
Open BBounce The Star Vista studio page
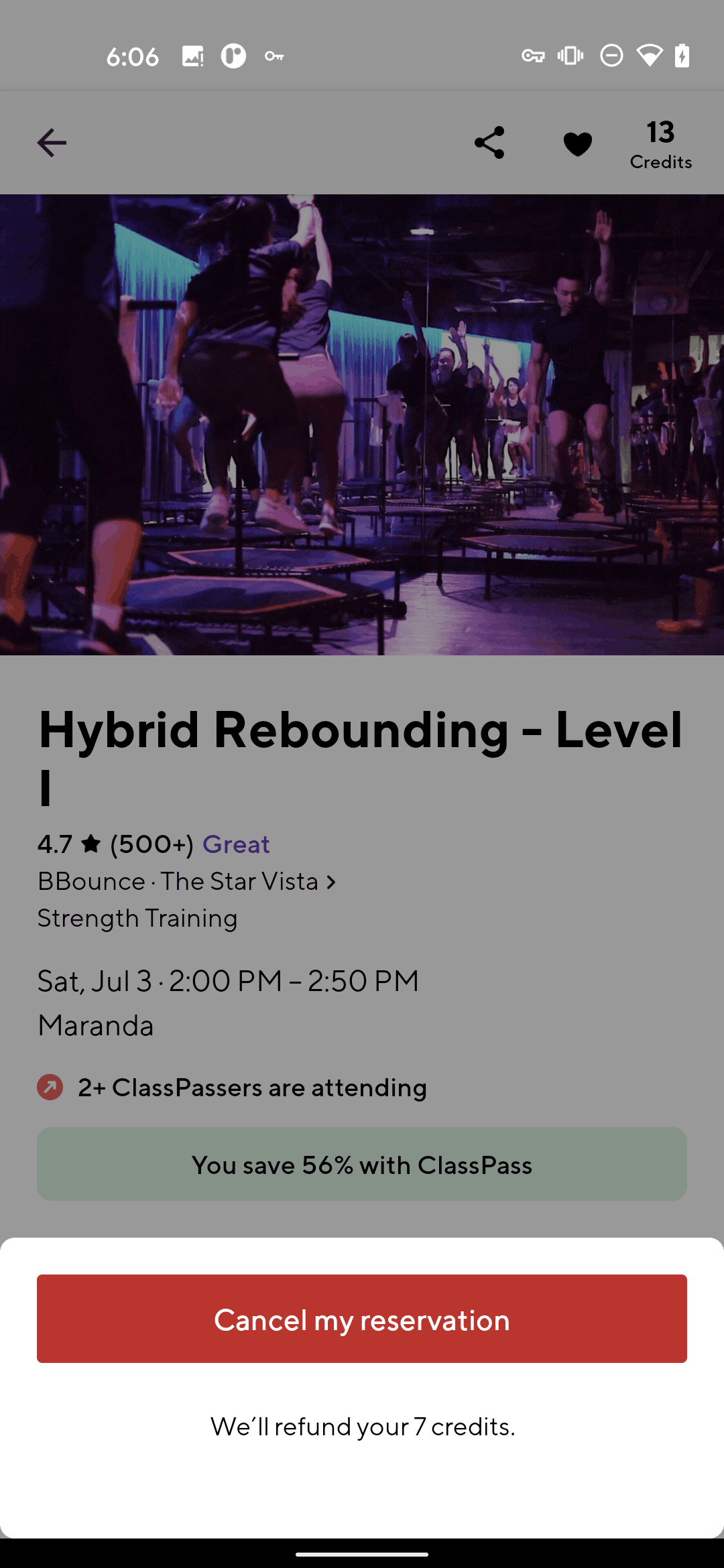[187, 881]
